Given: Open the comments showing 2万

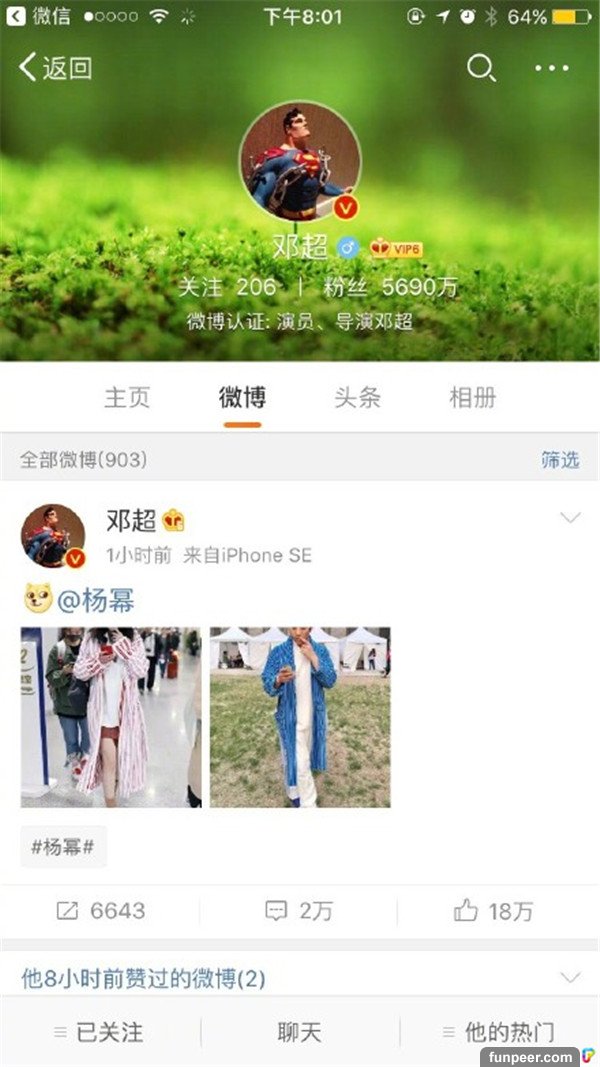Looking at the screenshot, I should click(298, 911).
